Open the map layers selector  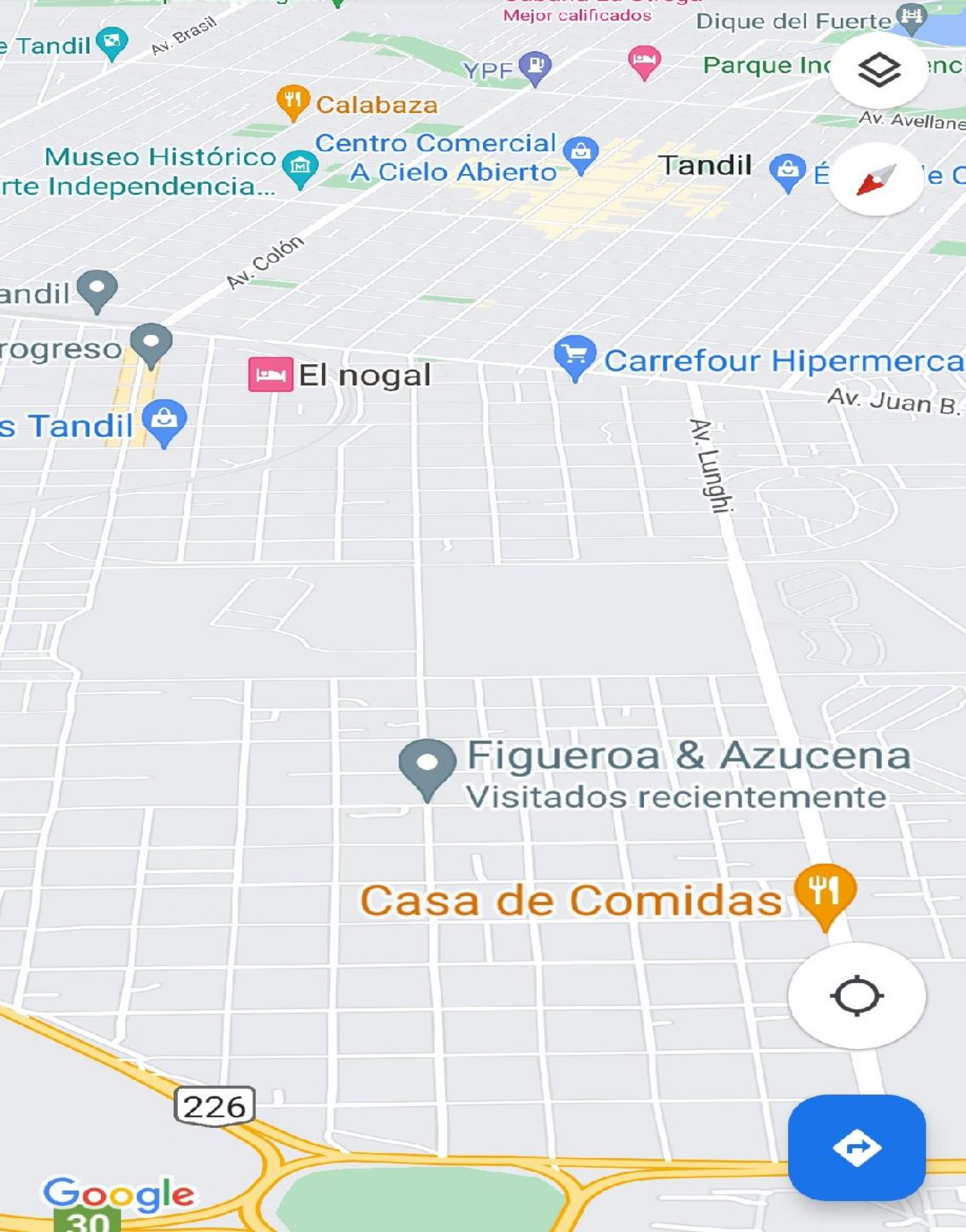click(x=878, y=70)
